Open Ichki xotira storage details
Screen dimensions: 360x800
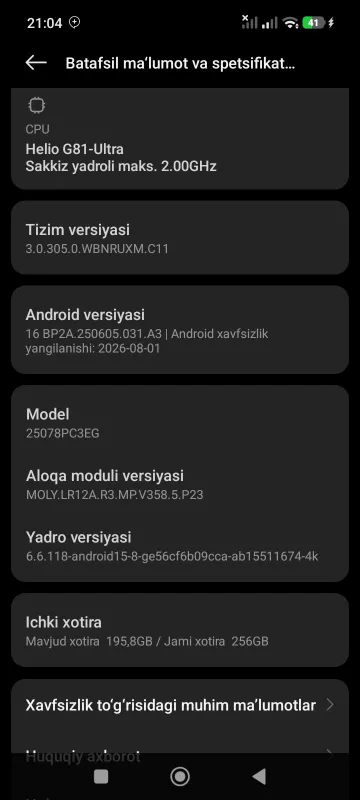[179, 630]
